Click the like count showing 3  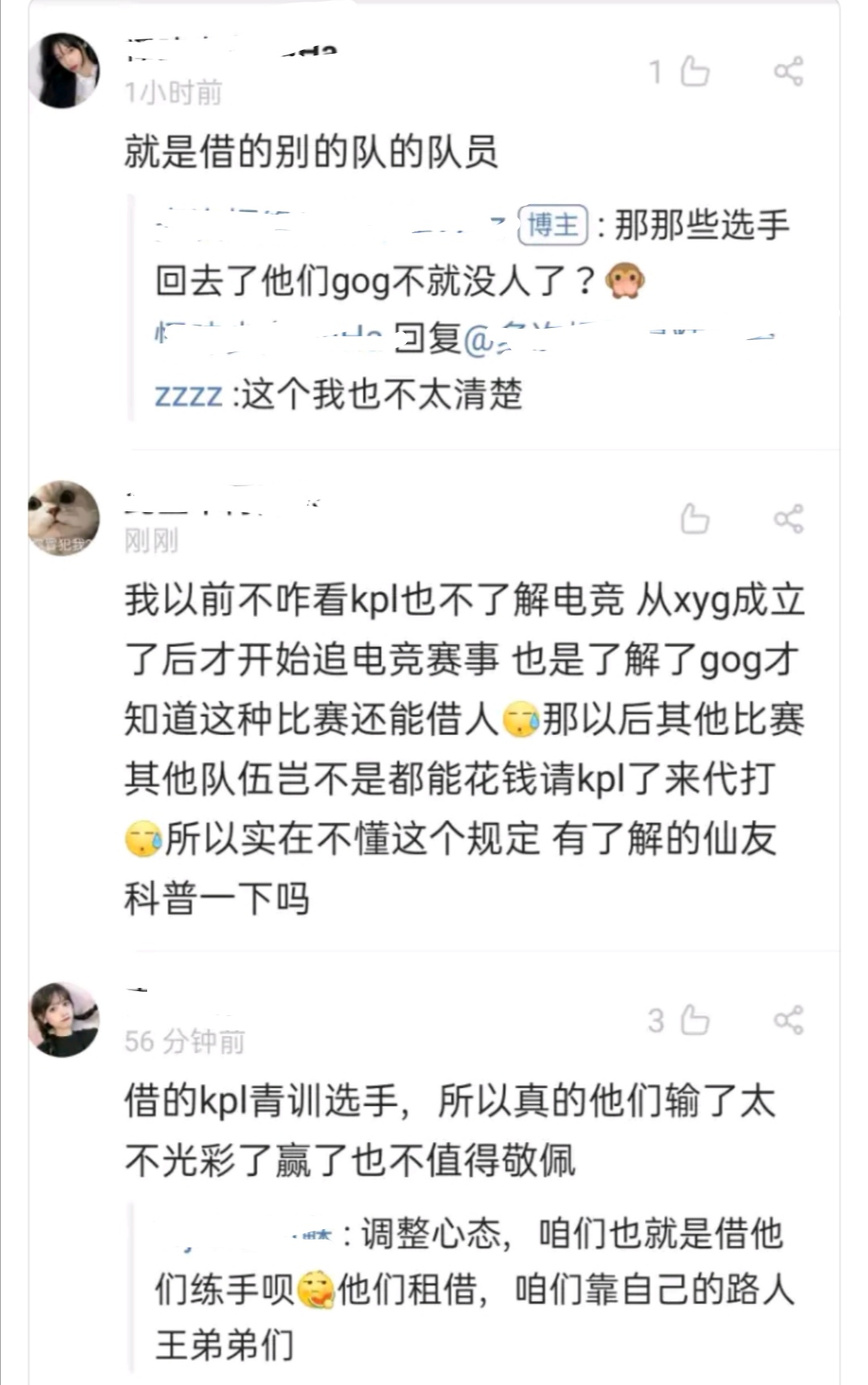click(x=659, y=1021)
